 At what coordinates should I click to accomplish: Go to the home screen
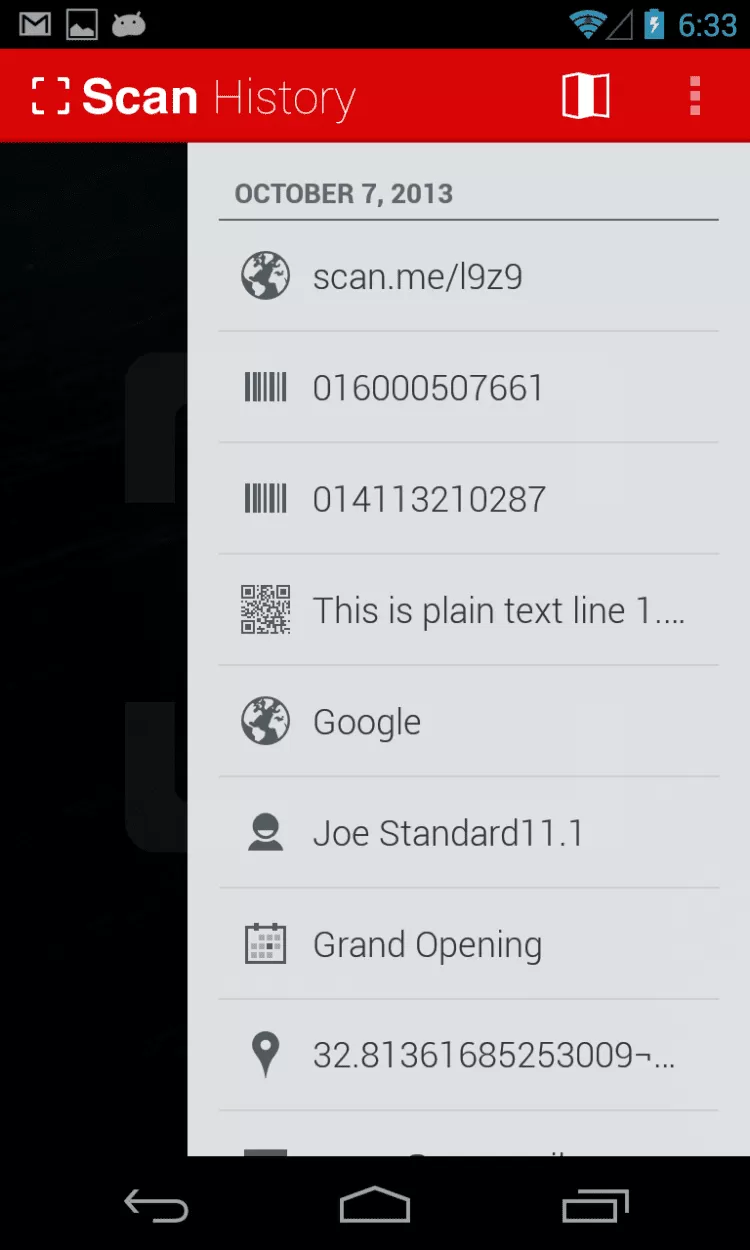(375, 1206)
